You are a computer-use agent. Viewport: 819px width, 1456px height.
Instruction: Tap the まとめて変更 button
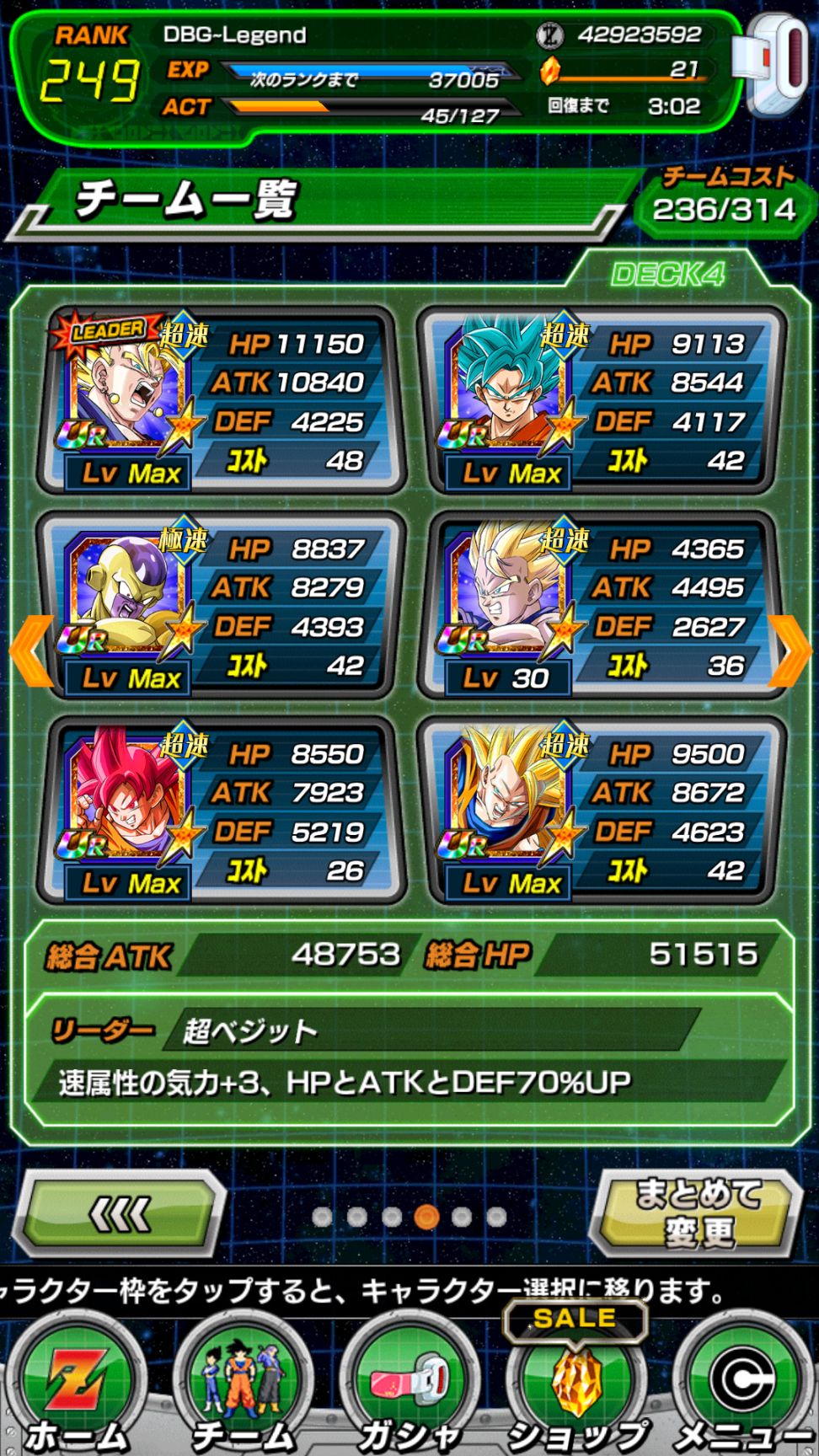(x=698, y=1213)
